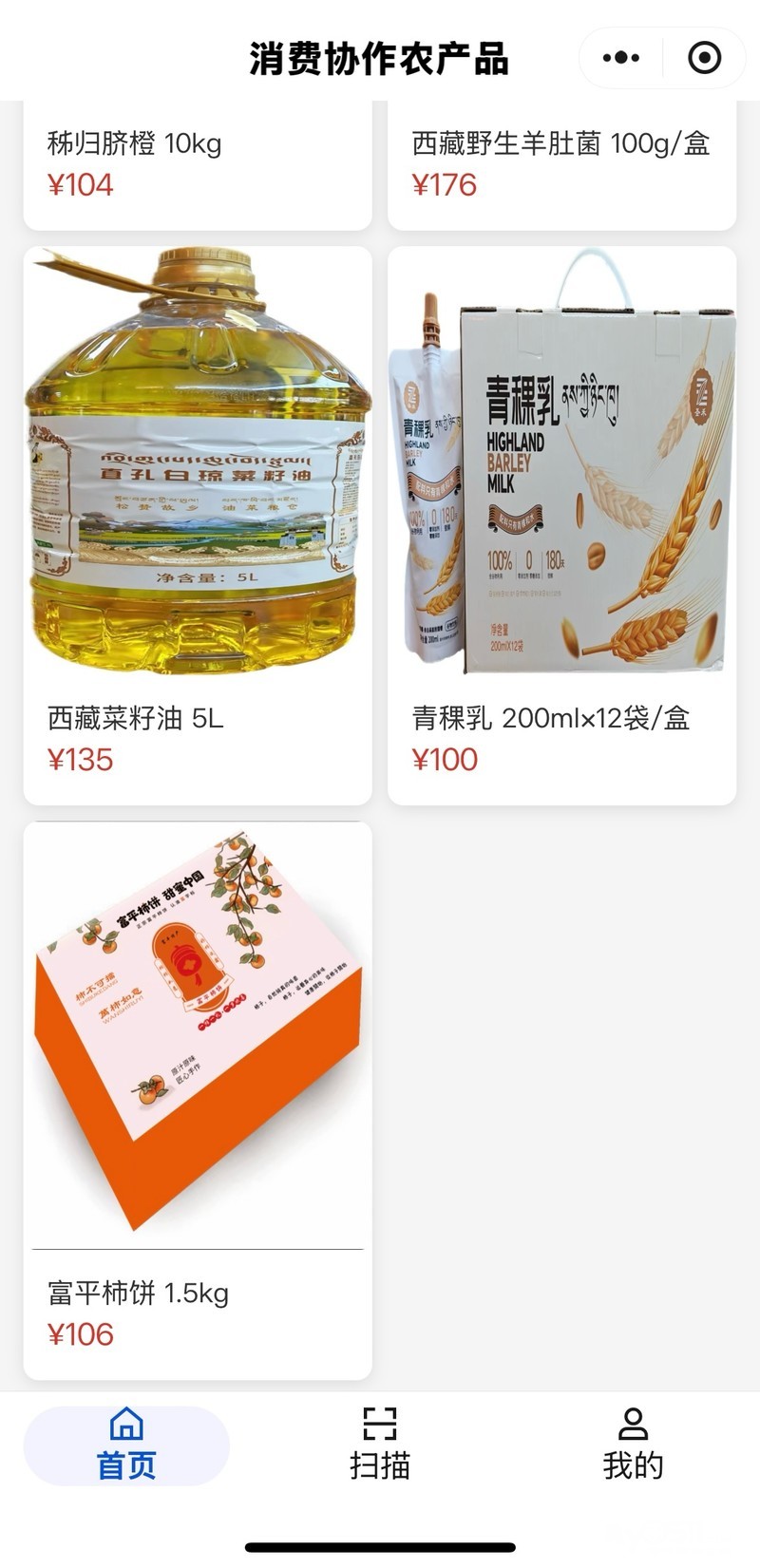760x1568 pixels.
Task: View the 青稞乳 200ml×12袋/盒 product
Action: [561, 525]
